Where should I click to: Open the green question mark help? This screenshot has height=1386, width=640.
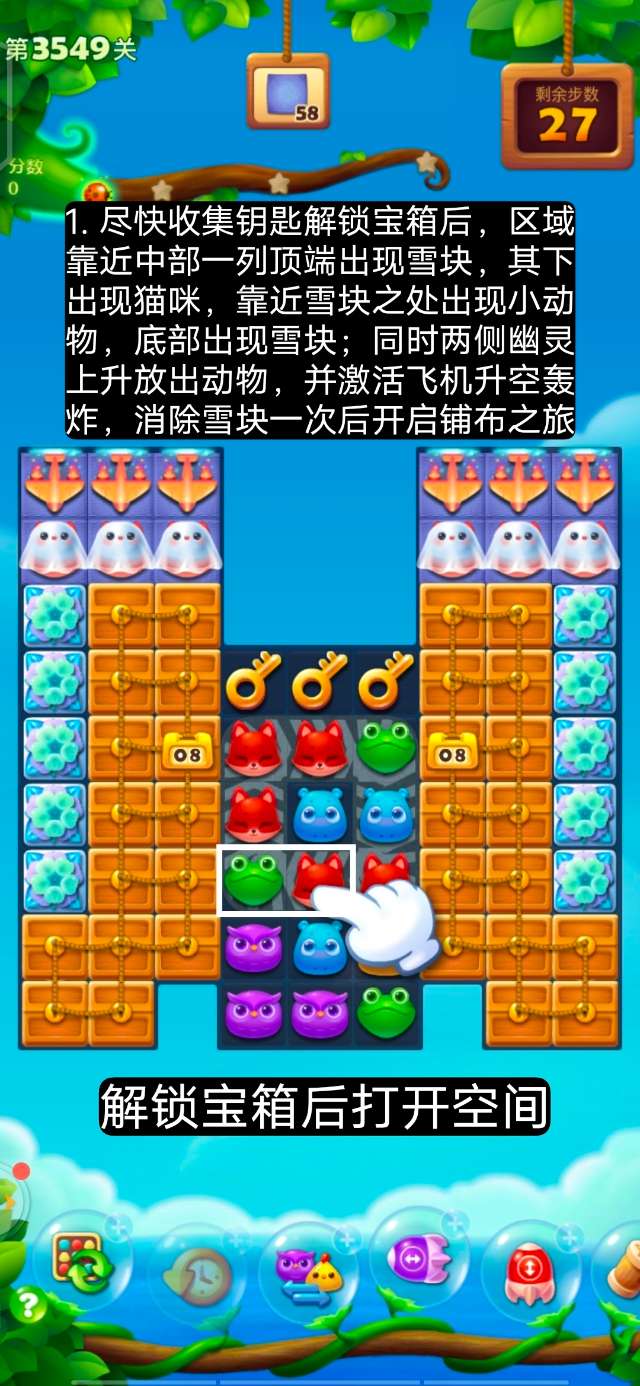[28, 1304]
